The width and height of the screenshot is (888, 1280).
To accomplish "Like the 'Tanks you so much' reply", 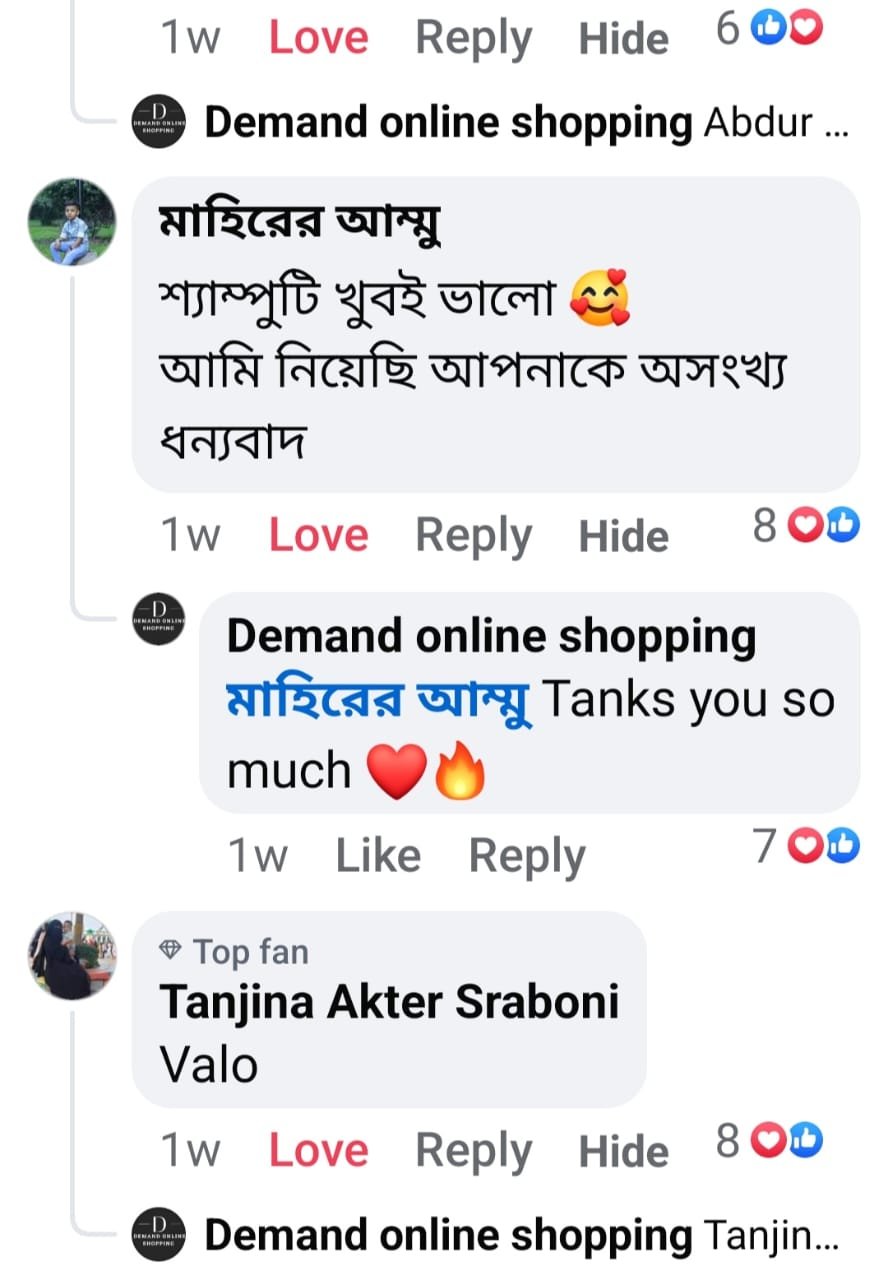I will [377, 856].
